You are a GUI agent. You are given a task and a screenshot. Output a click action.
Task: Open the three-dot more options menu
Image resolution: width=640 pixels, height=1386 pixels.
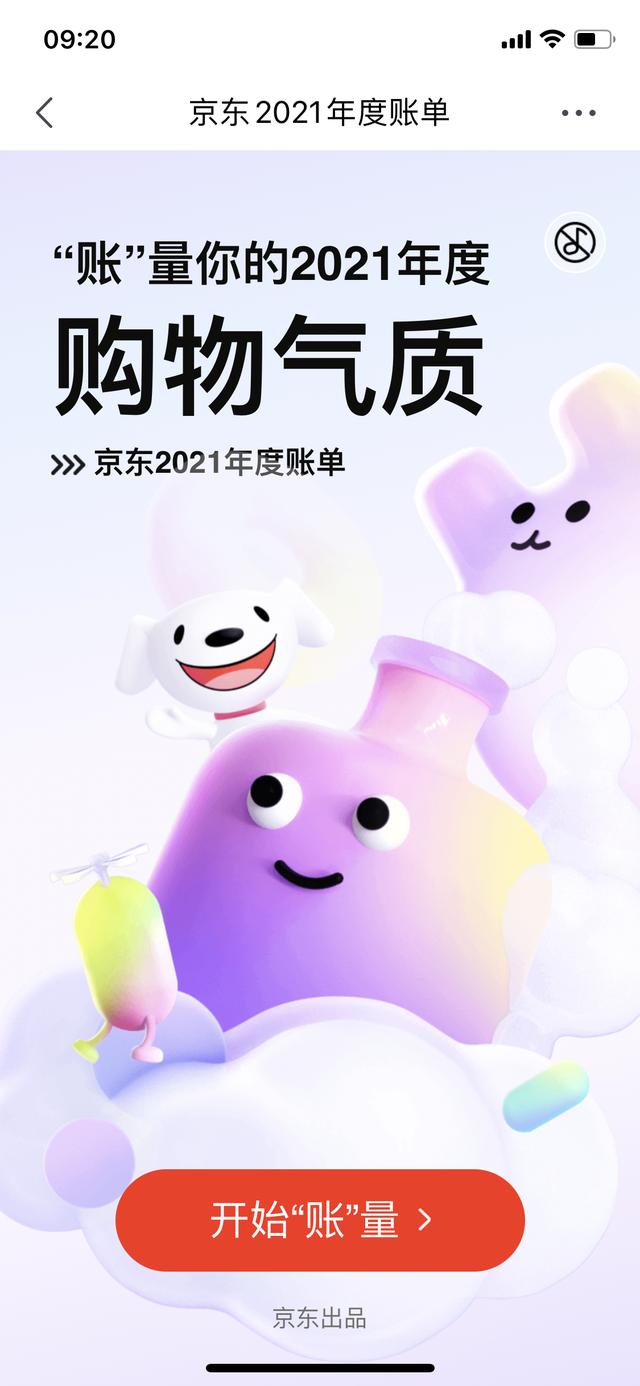coord(579,113)
